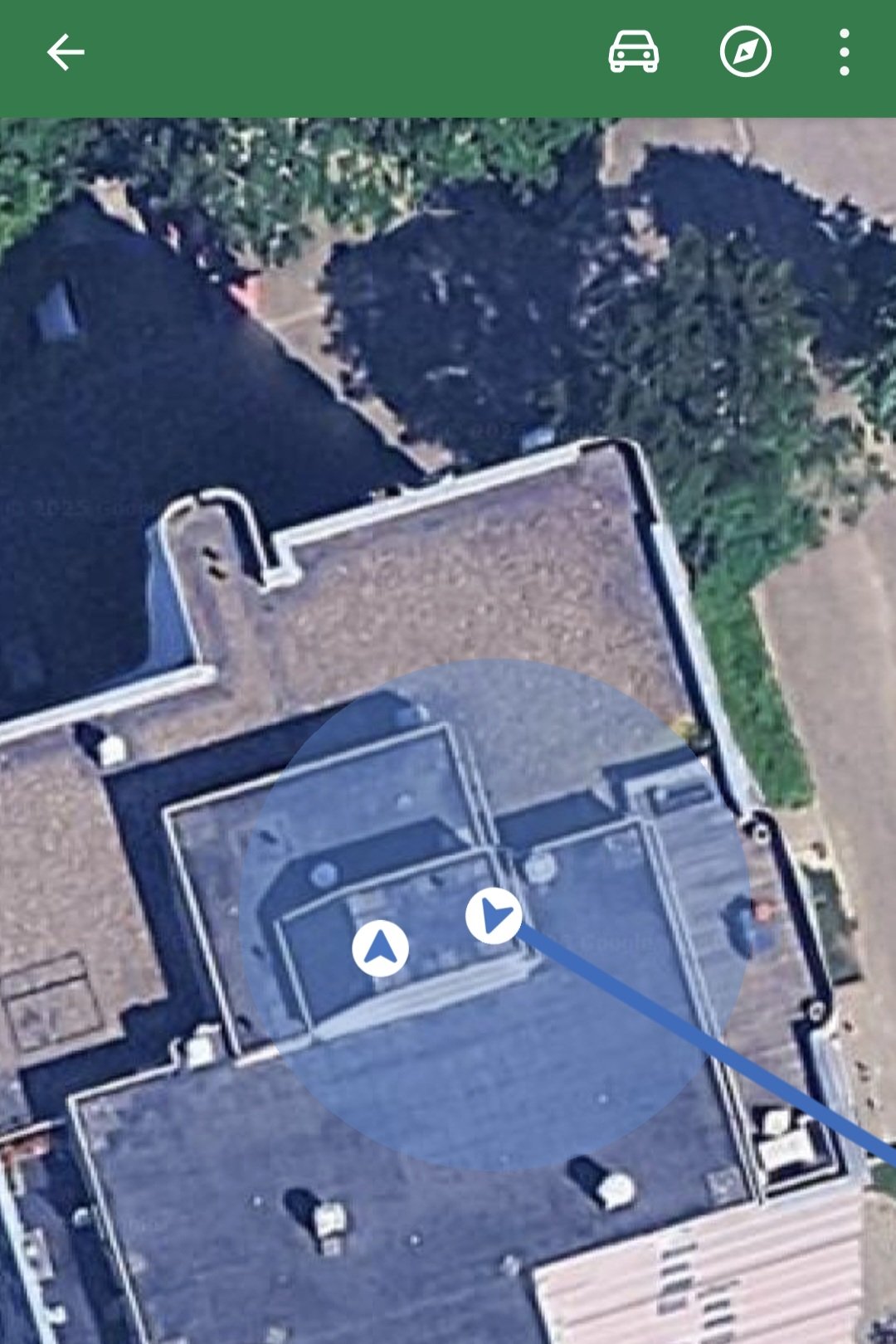The width and height of the screenshot is (896, 1344).
Task: Open the compass view
Action: click(x=745, y=53)
